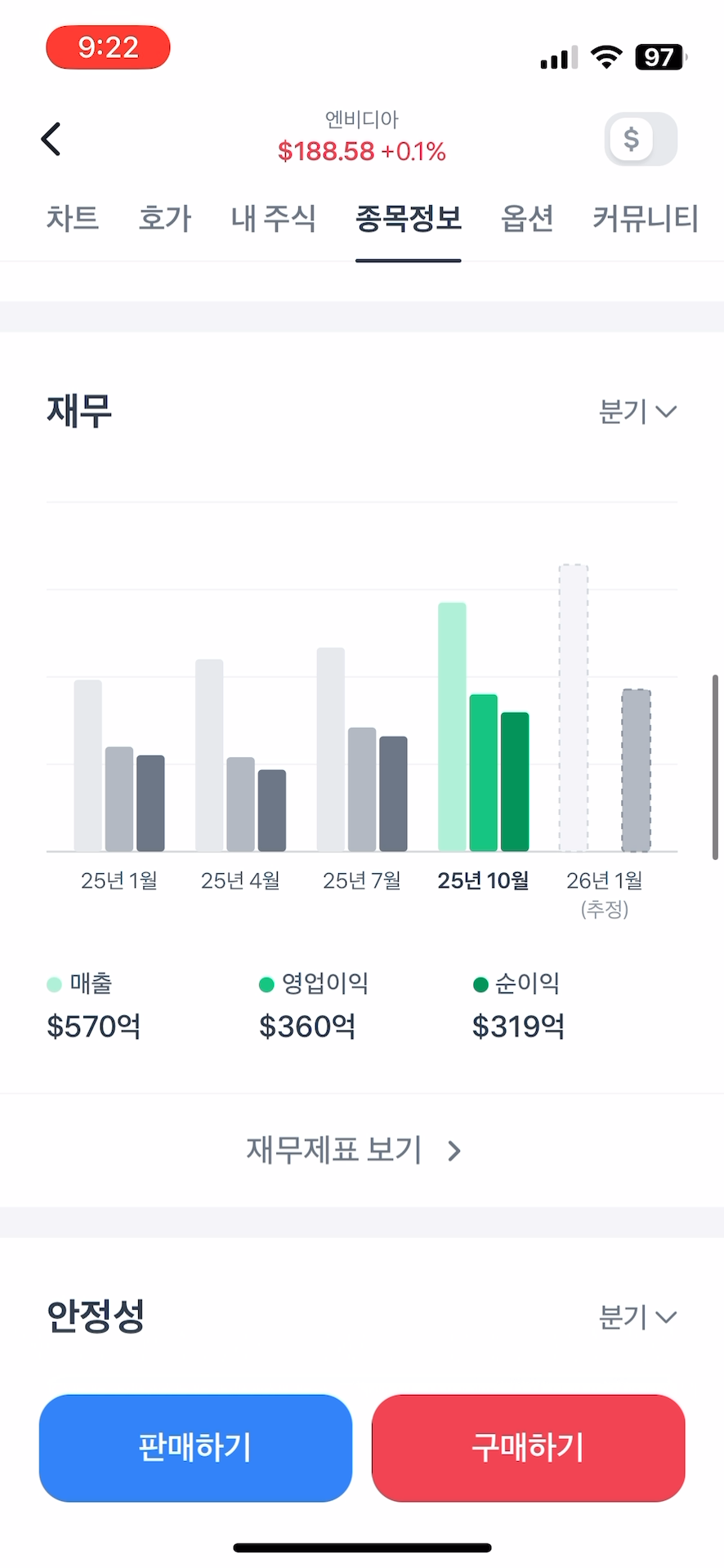724x1568 pixels.
Task: Select the 25년 1월 quarter bars
Action: click(119, 768)
